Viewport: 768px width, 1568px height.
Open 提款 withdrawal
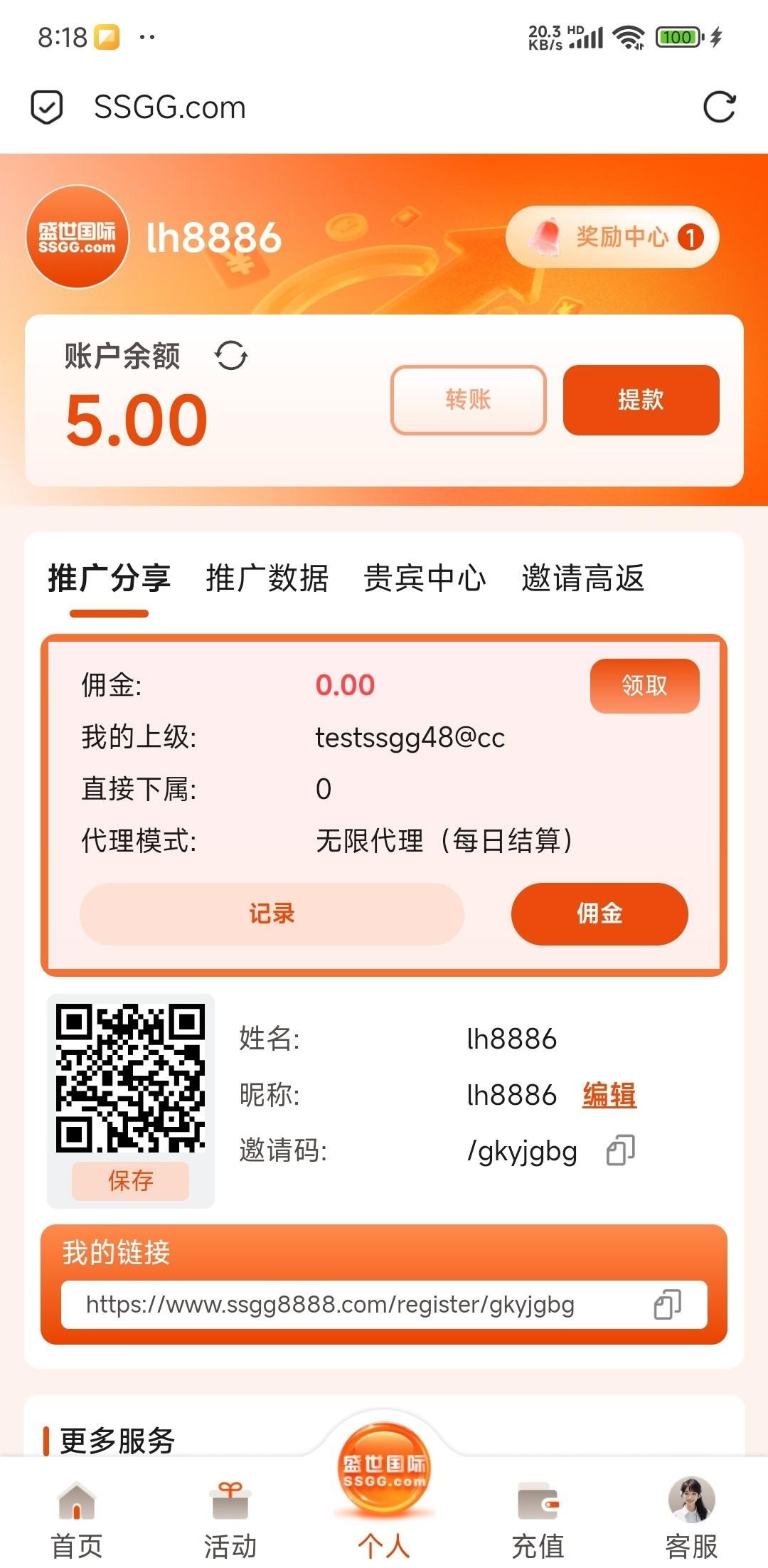[x=641, y=400]
